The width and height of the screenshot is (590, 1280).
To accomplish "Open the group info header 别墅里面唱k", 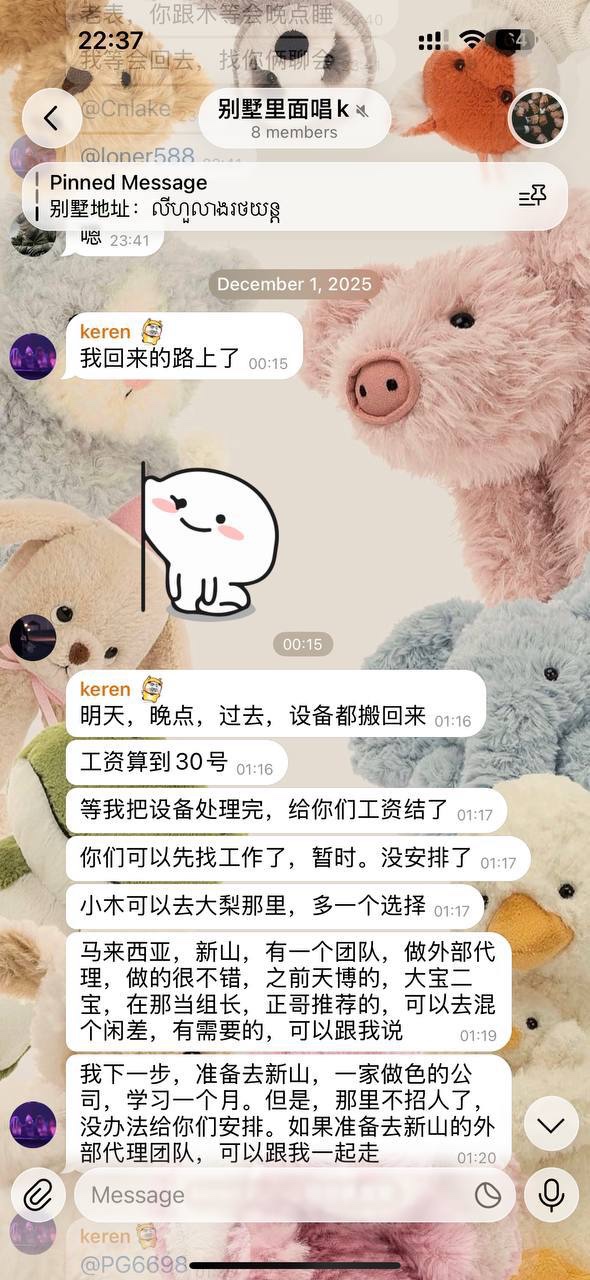I will point(294,119).
